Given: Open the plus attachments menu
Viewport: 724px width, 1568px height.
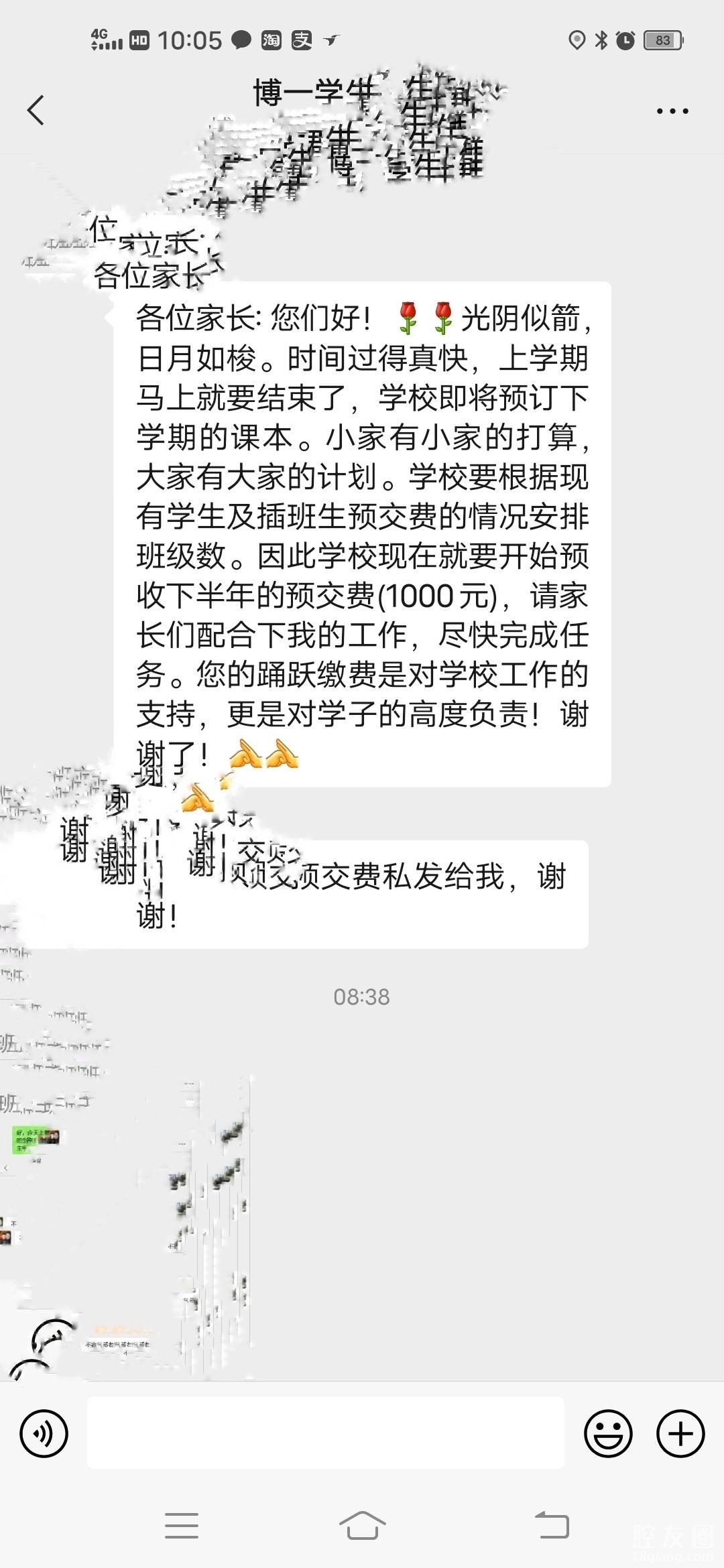Looking at the screenshot, I should [680, 1433].
